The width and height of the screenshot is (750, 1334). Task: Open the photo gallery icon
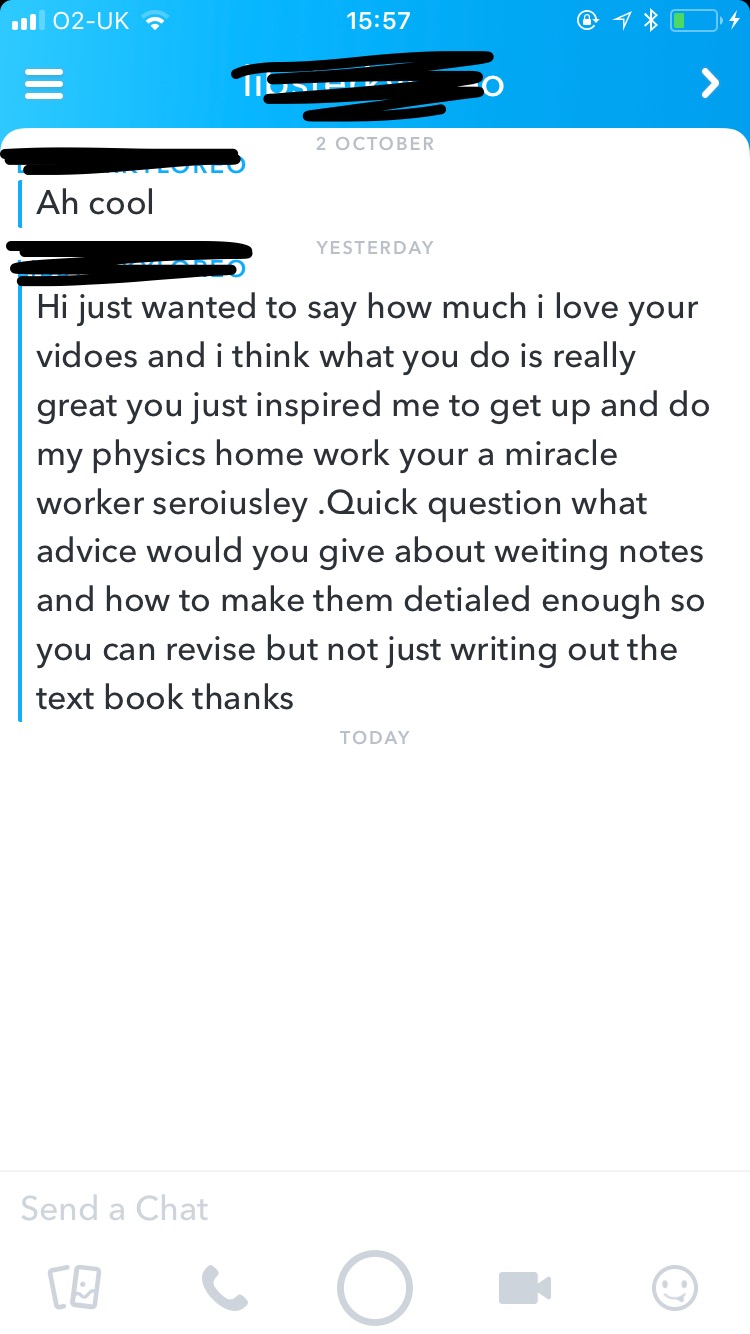point(75,1287)
